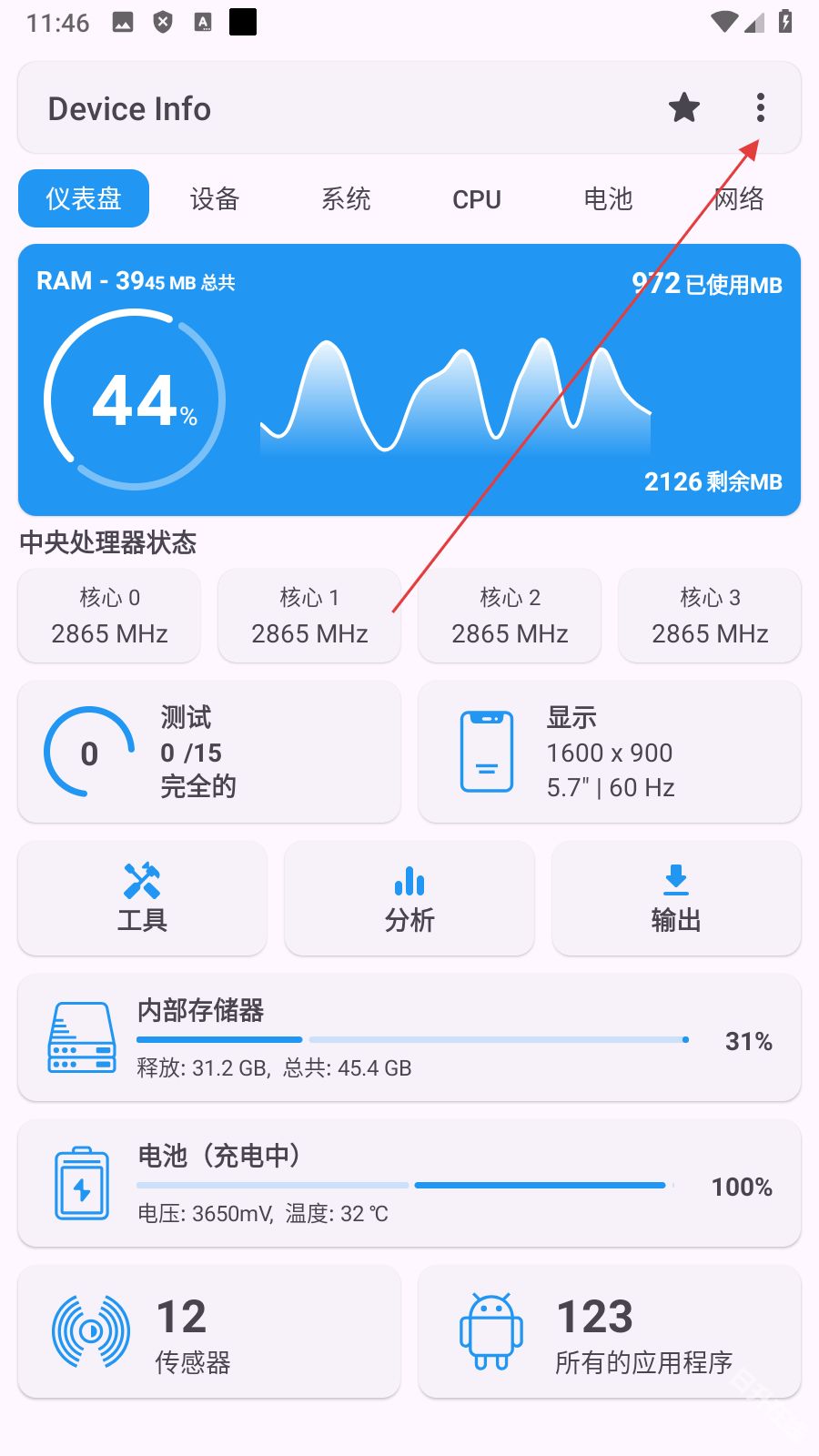Tap the charging battery icon
The image size is (819, 1456).
coord(81,1183)
